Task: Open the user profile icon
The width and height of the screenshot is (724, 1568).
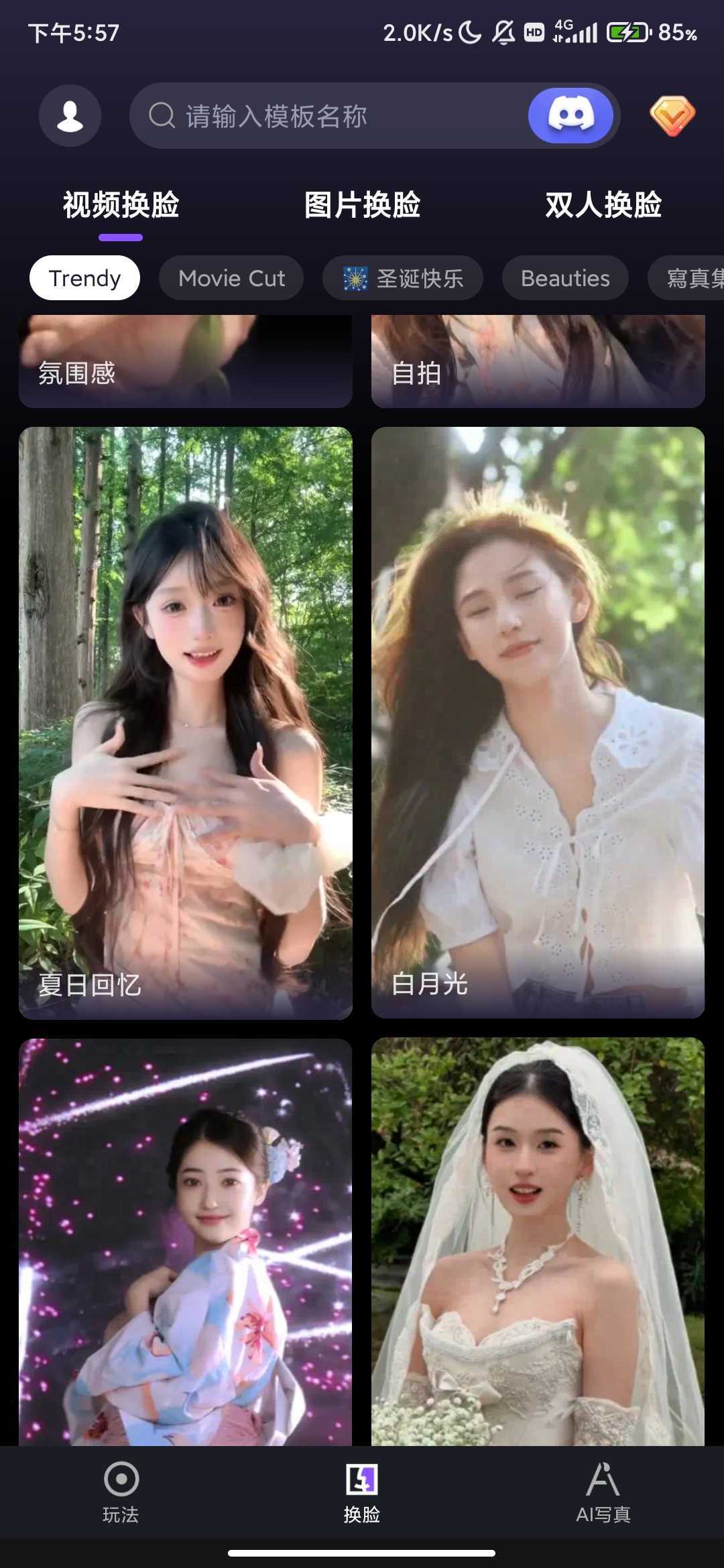Action: point(70,116)
